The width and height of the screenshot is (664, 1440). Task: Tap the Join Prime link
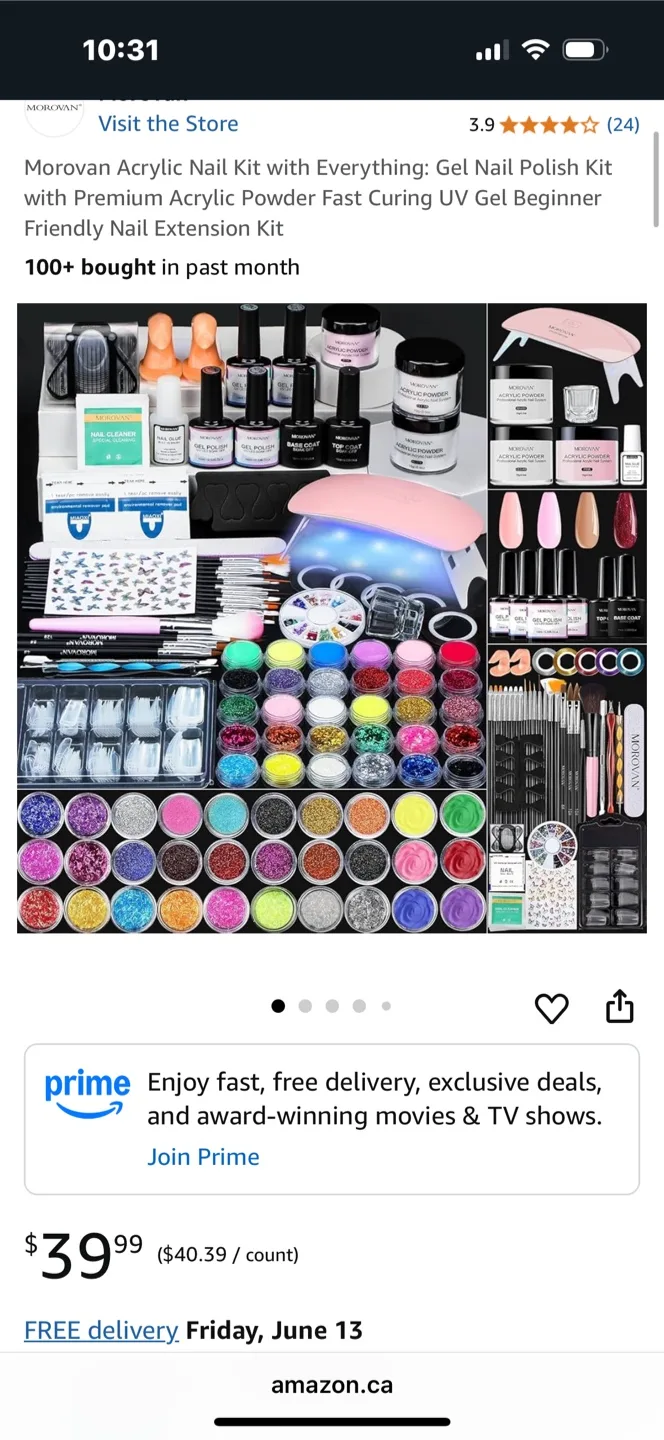(x=203, y=1157)
